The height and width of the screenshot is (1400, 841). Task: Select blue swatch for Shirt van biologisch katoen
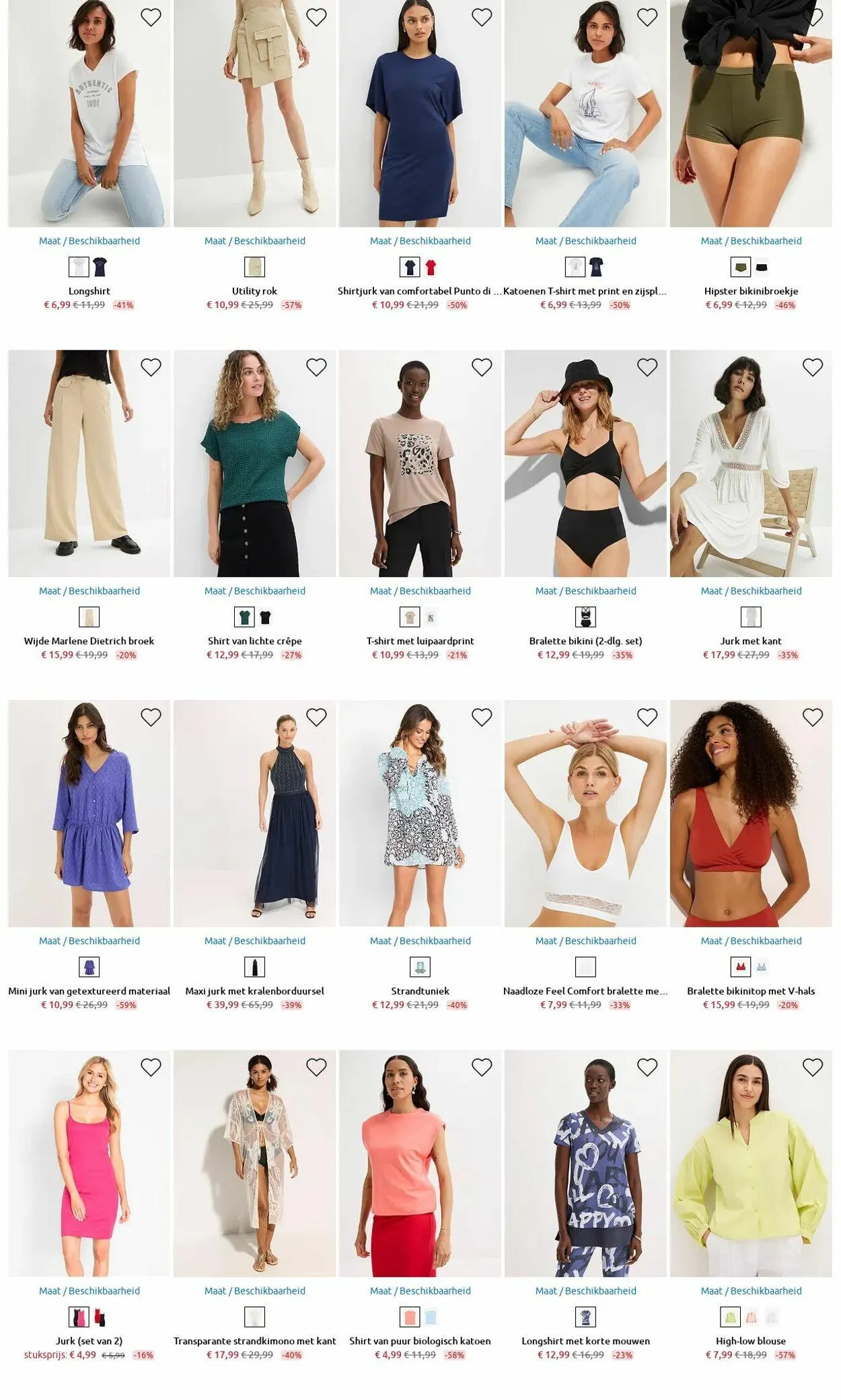click(431, 1317)
